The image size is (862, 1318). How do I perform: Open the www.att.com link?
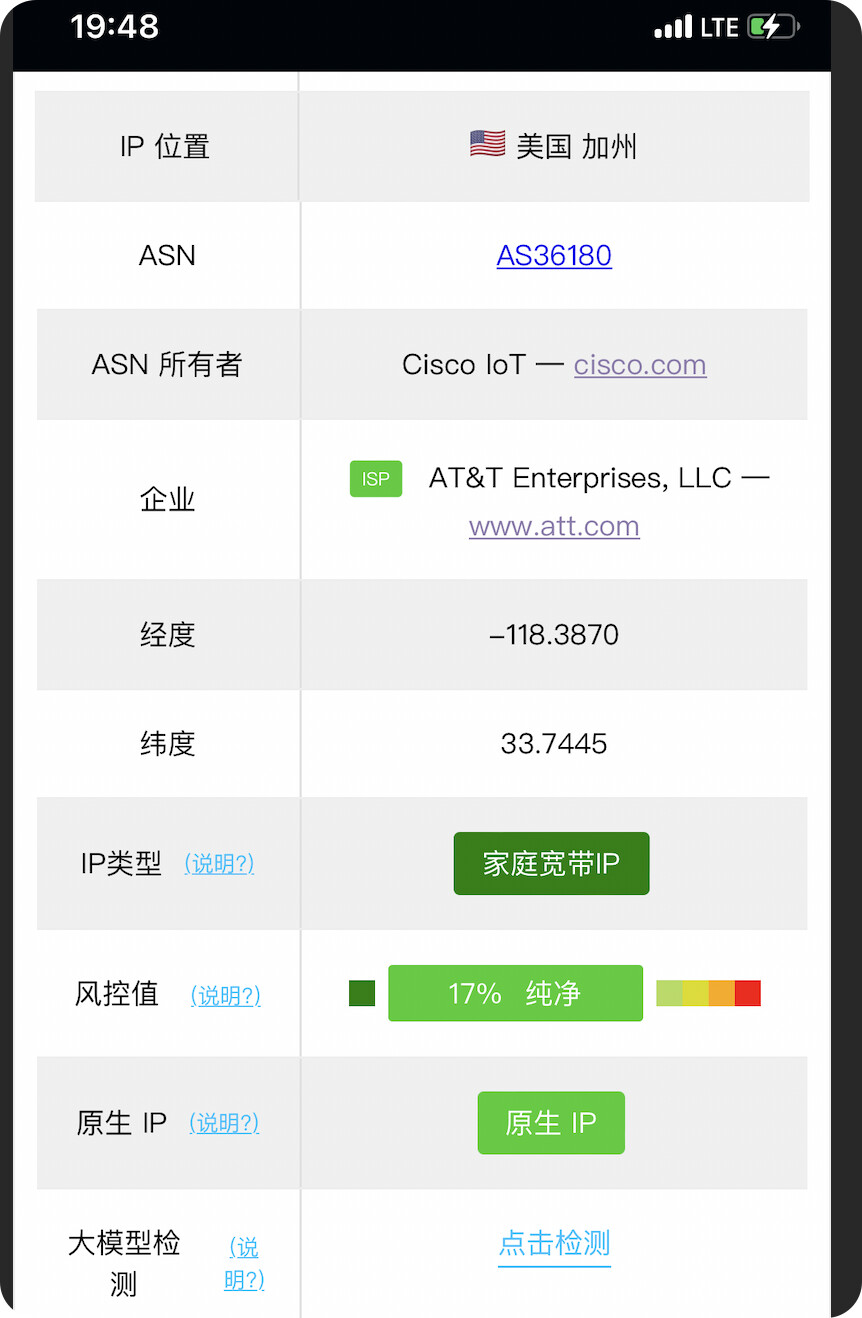pyautogui.click(x=554, y=526)
